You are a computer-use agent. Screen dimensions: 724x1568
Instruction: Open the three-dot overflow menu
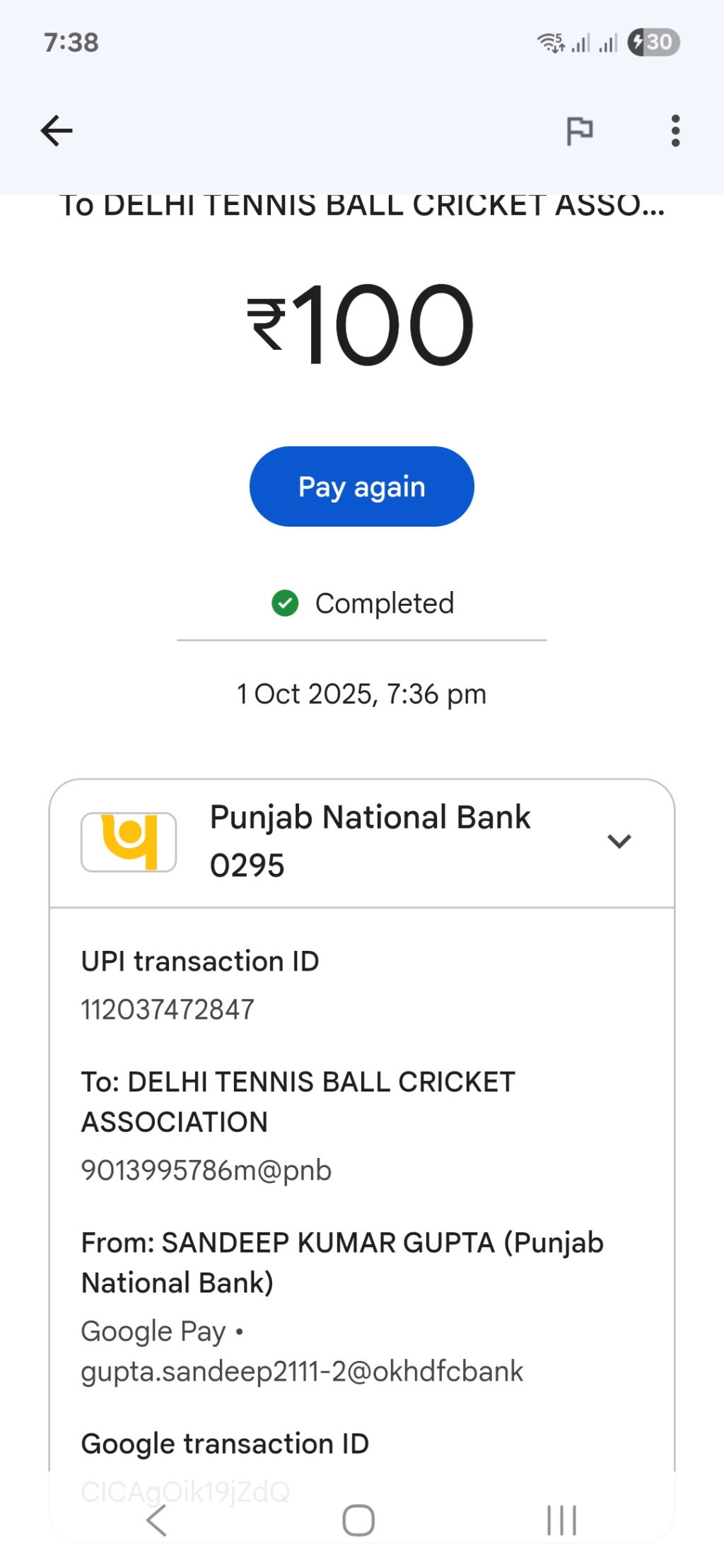coord(675,131)
